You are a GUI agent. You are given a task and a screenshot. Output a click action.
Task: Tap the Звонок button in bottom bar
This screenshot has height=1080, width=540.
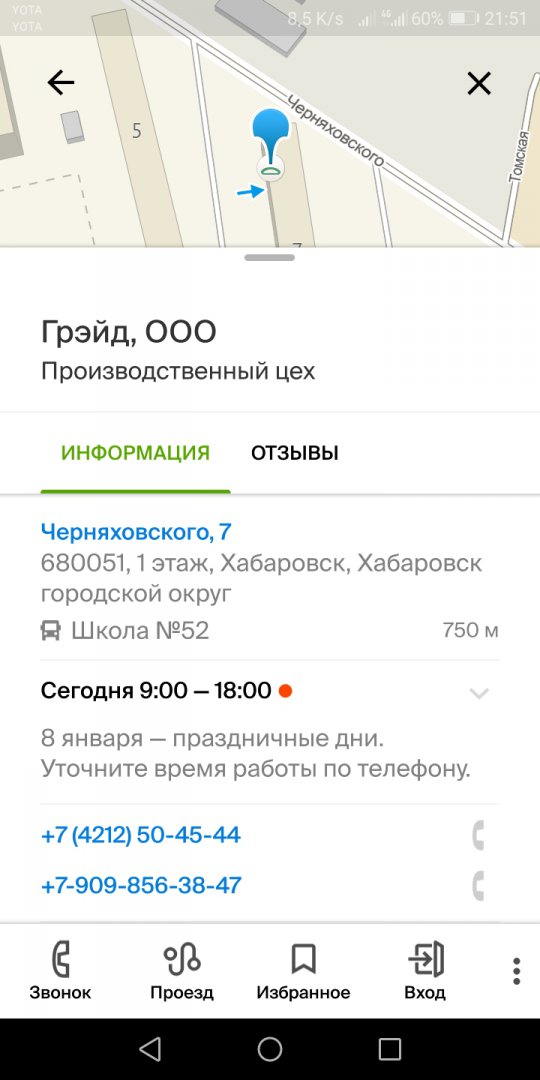pos(60,970)
